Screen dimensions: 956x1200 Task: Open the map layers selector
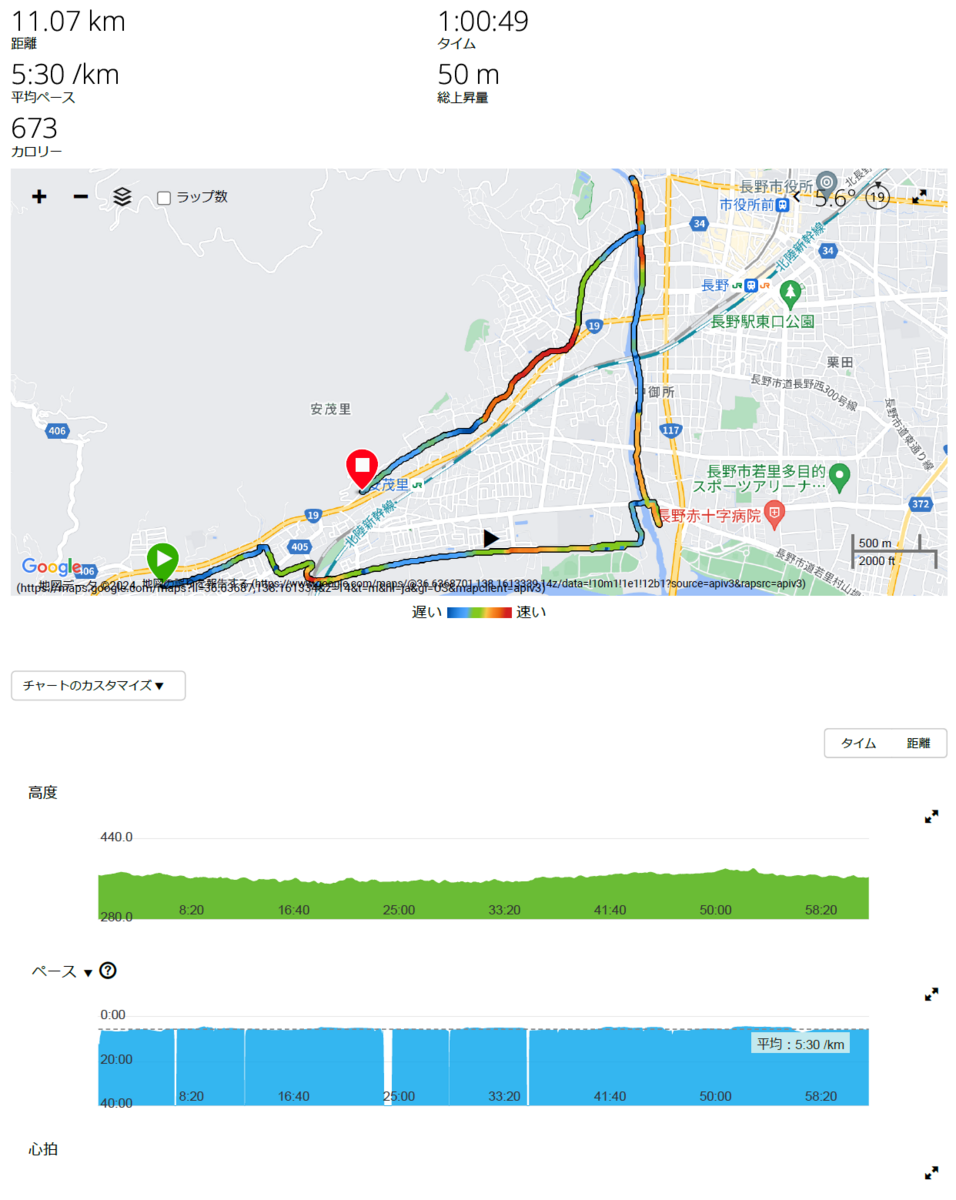point(122,197)
